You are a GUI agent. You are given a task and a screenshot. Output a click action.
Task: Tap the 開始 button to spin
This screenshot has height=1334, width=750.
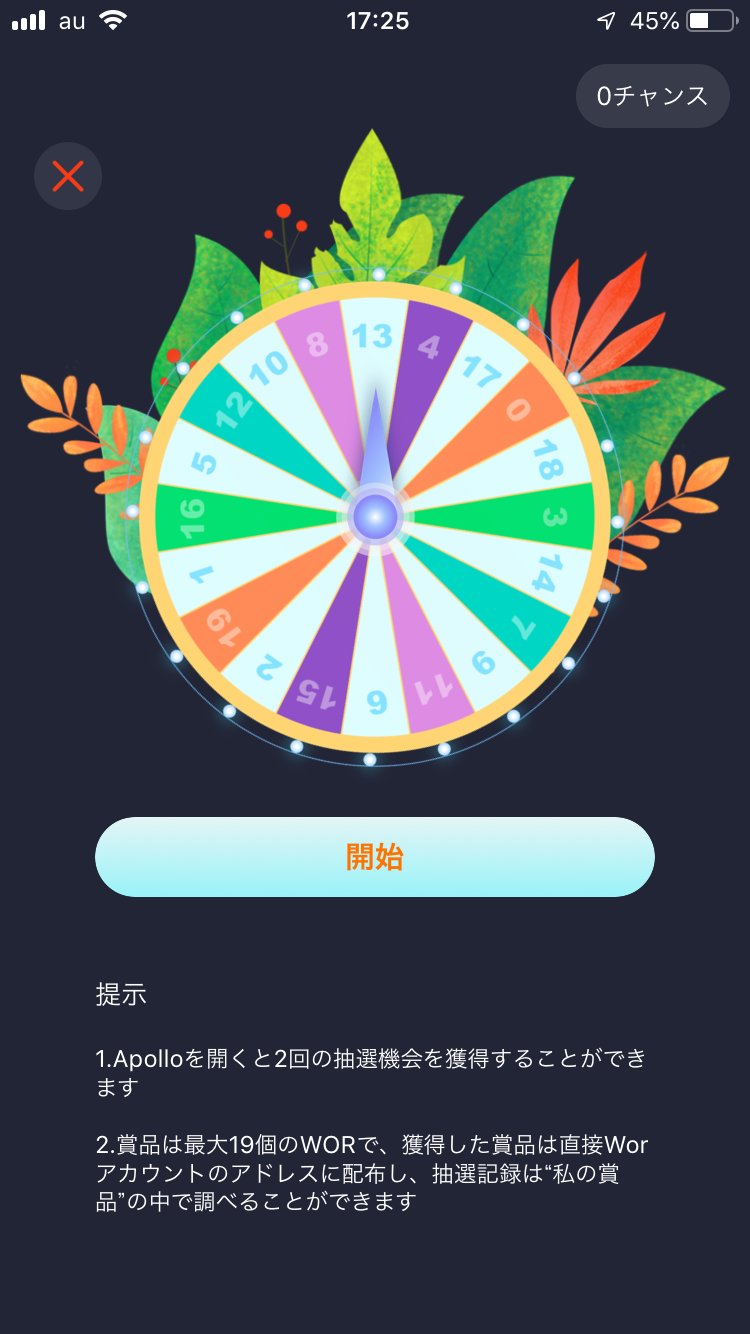coord(375,857)
